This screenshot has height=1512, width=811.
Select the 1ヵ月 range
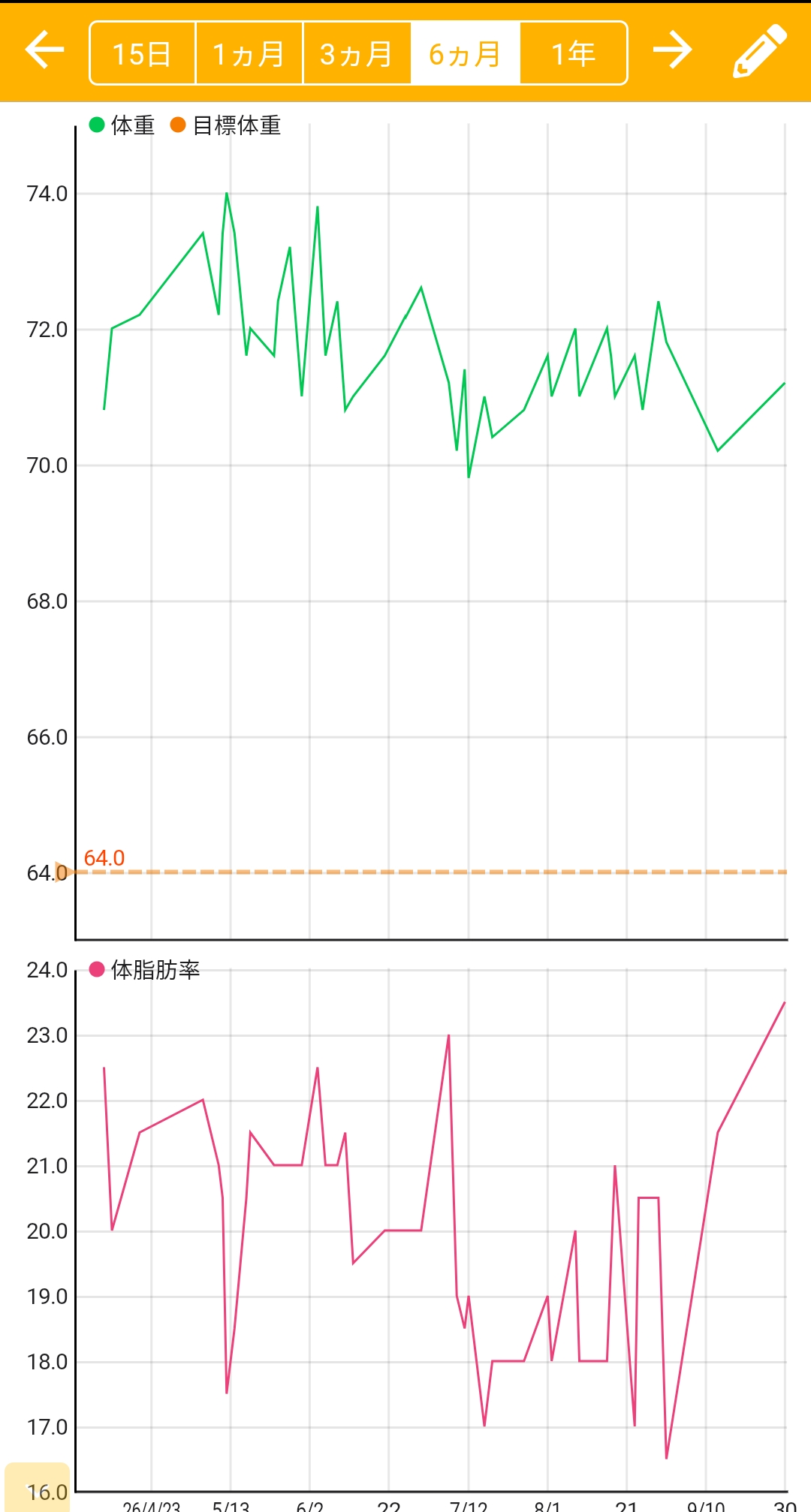(249, 53)
